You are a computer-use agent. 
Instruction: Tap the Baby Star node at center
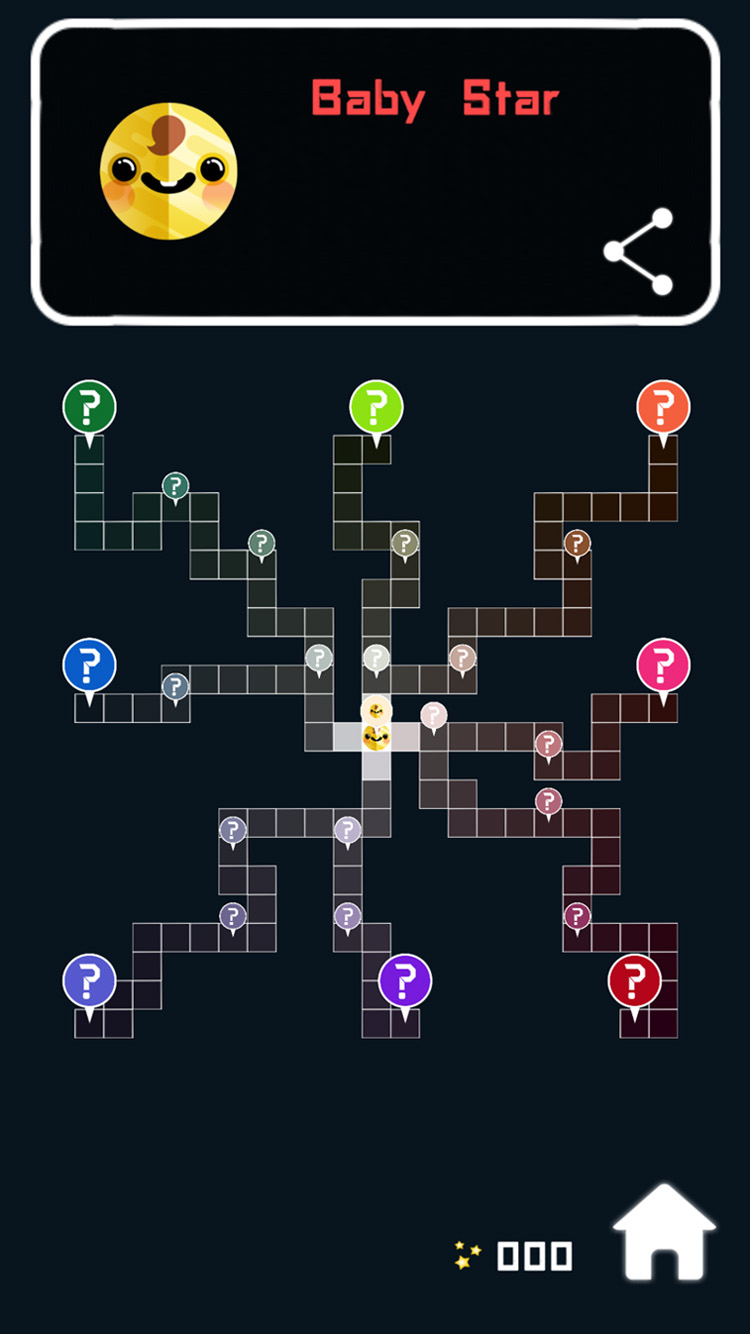(376, 737)
